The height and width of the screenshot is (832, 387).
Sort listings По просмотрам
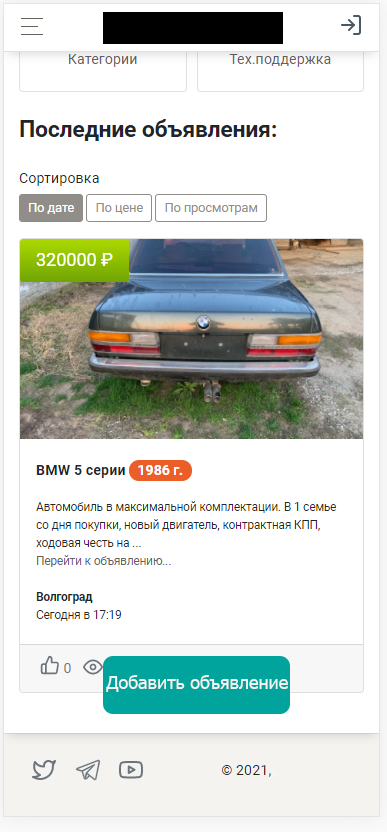click(x=211, y=208)
